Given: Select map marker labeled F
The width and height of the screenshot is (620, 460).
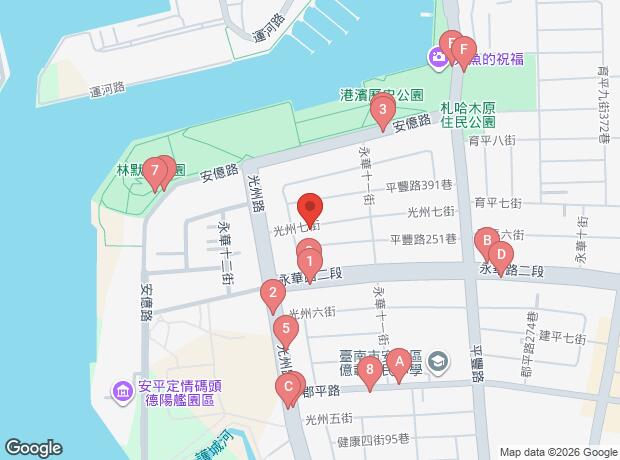Looking at the screenshot, I should click(463, 51).
